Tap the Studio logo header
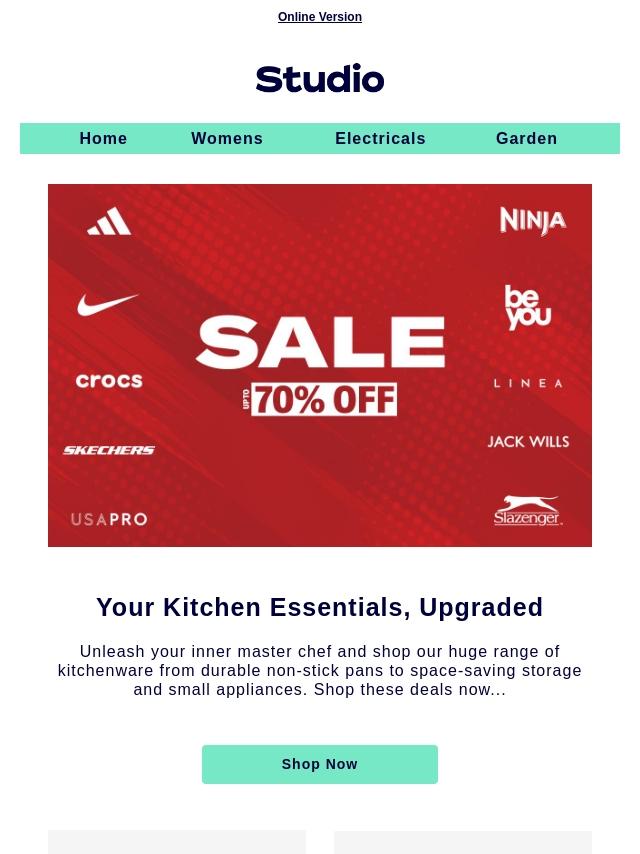The width and height of the screenshot is (640, 854). tap(320, 79)
